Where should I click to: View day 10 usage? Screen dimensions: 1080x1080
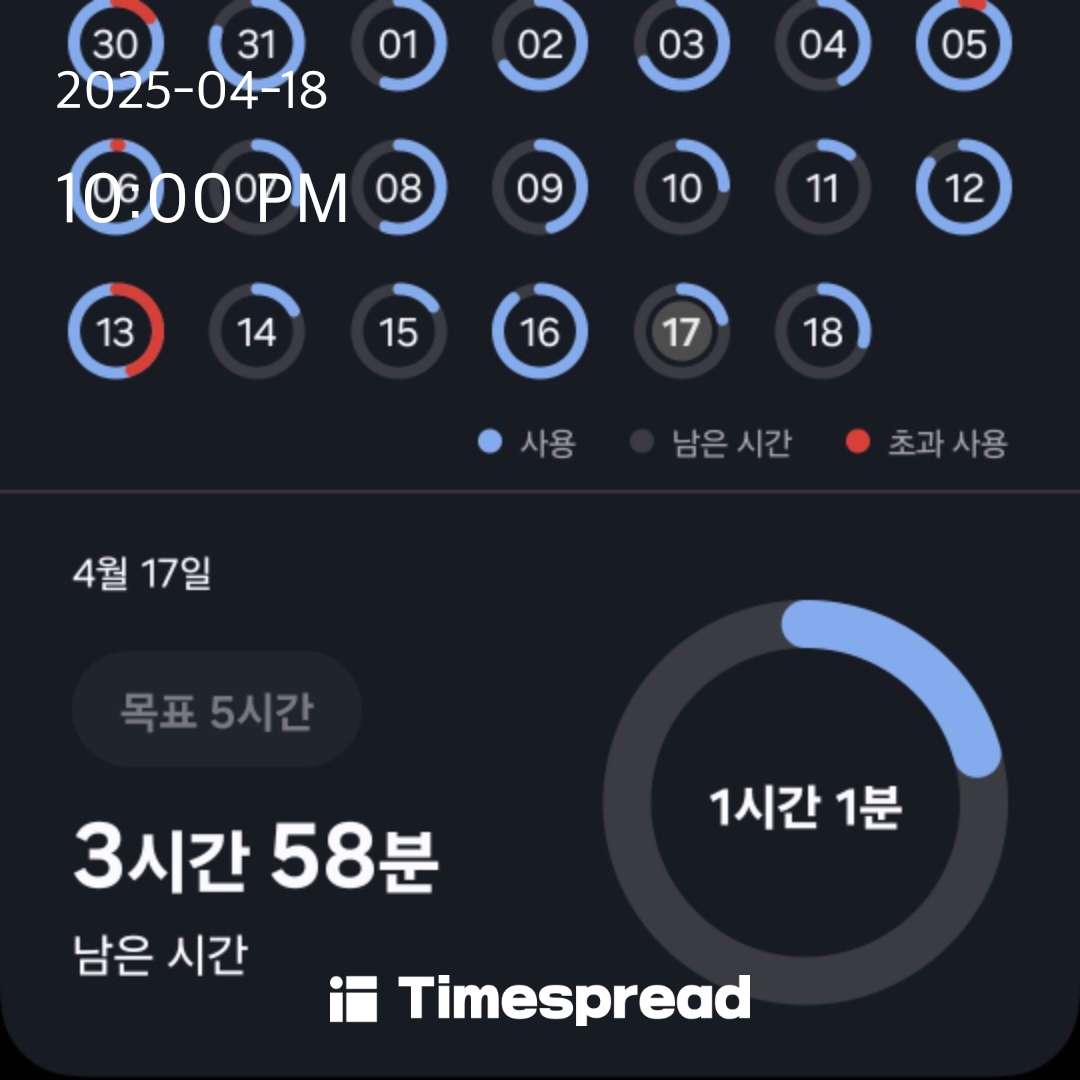coord(681,188)
